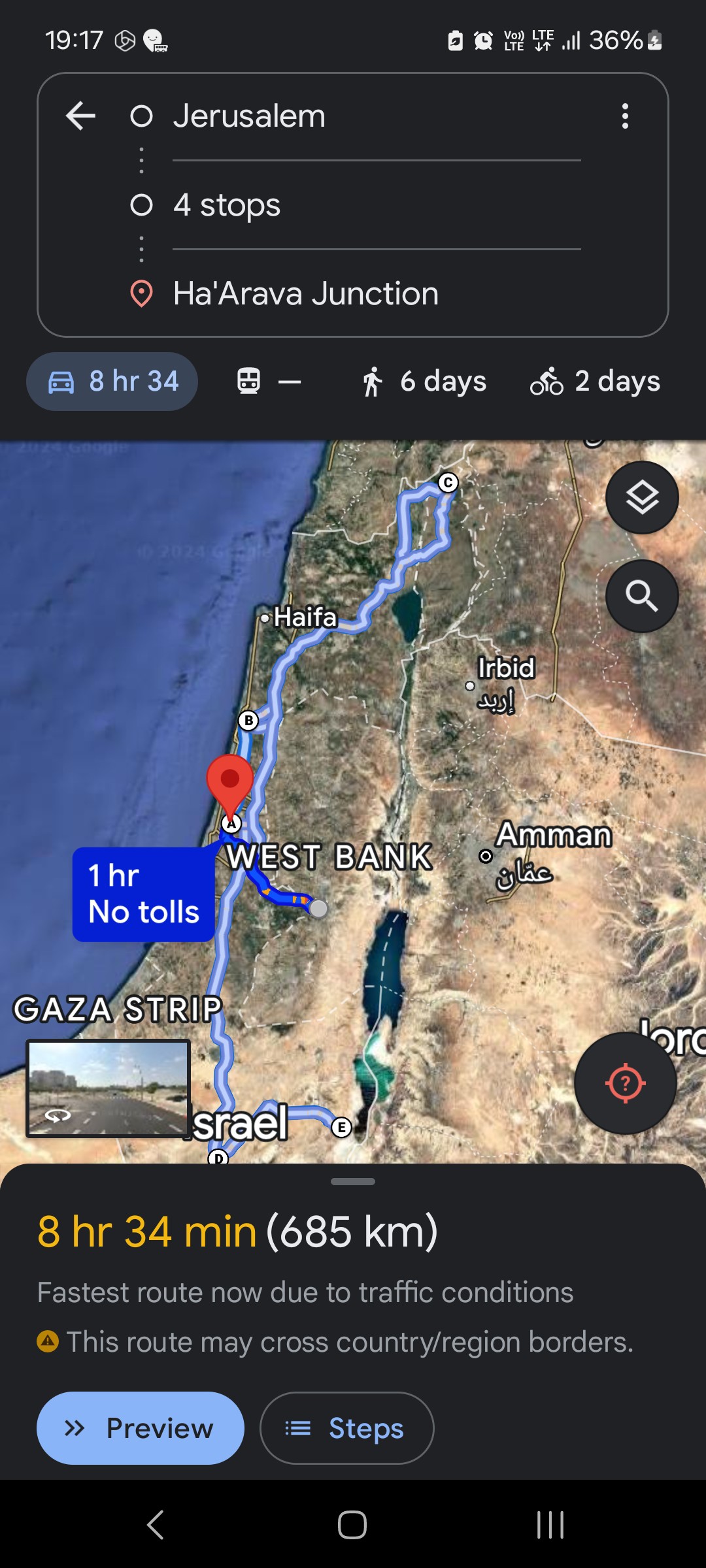Center the map on my location
This screenshot has width=706, height=1568.
[625, 1083]
